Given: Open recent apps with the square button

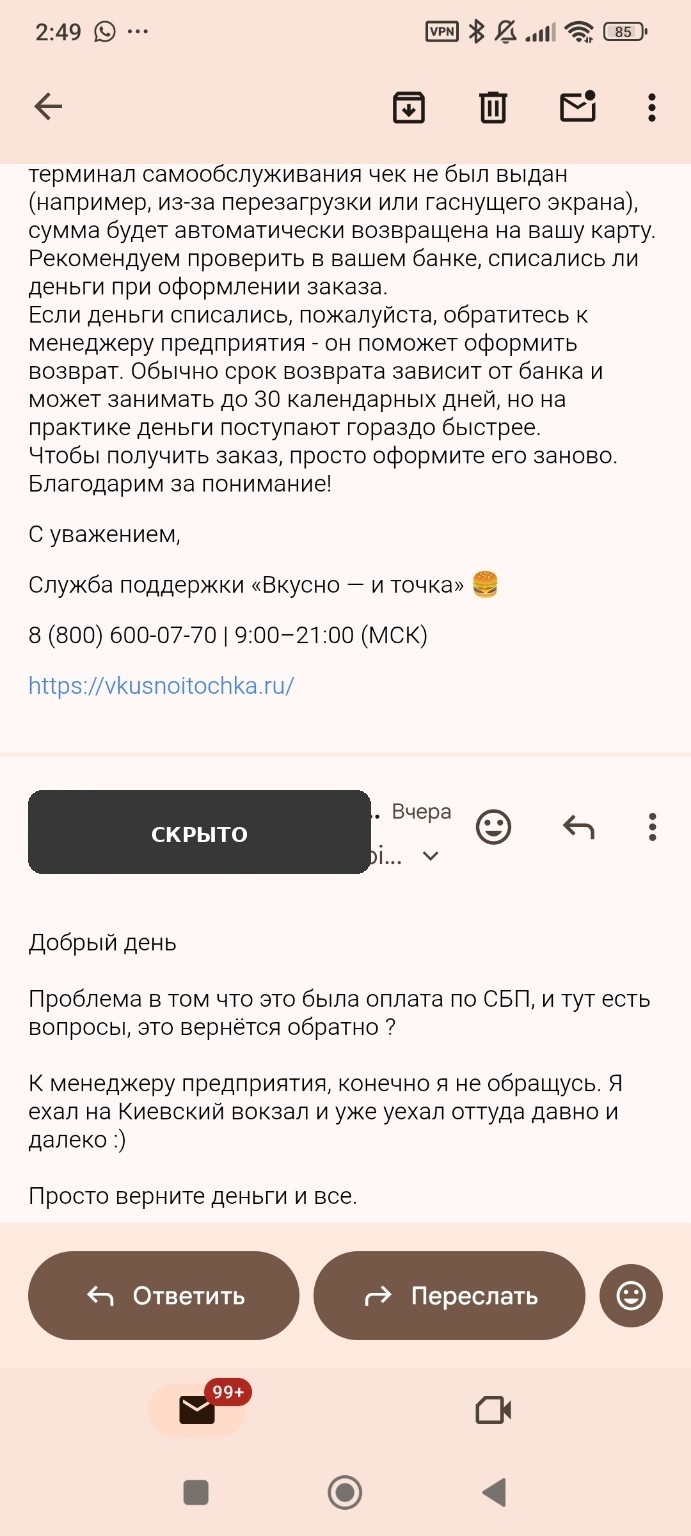Looking at the screenshot, I should pyautogui.click(x=196, y=1493).
